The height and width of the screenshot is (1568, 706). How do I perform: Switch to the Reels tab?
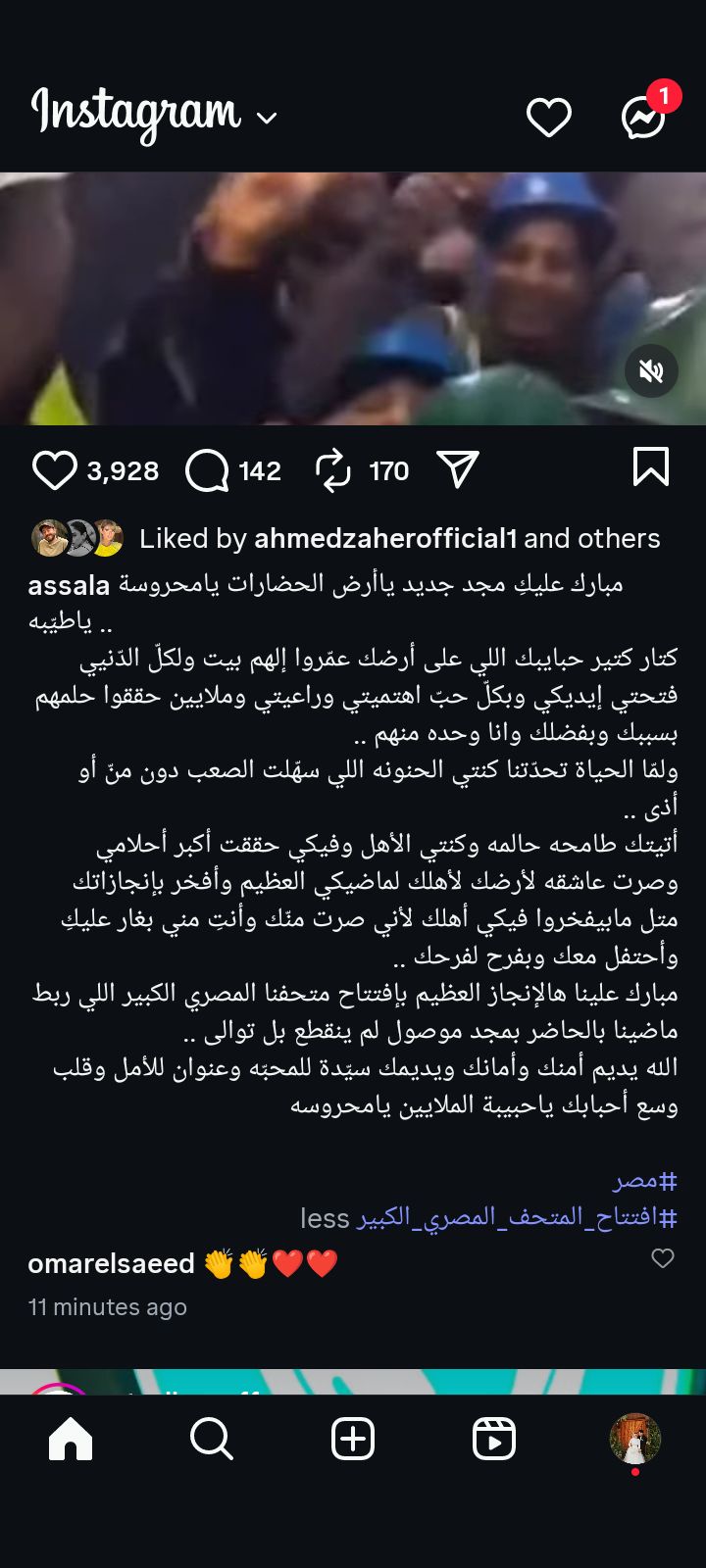click(x=494, y=1439)
